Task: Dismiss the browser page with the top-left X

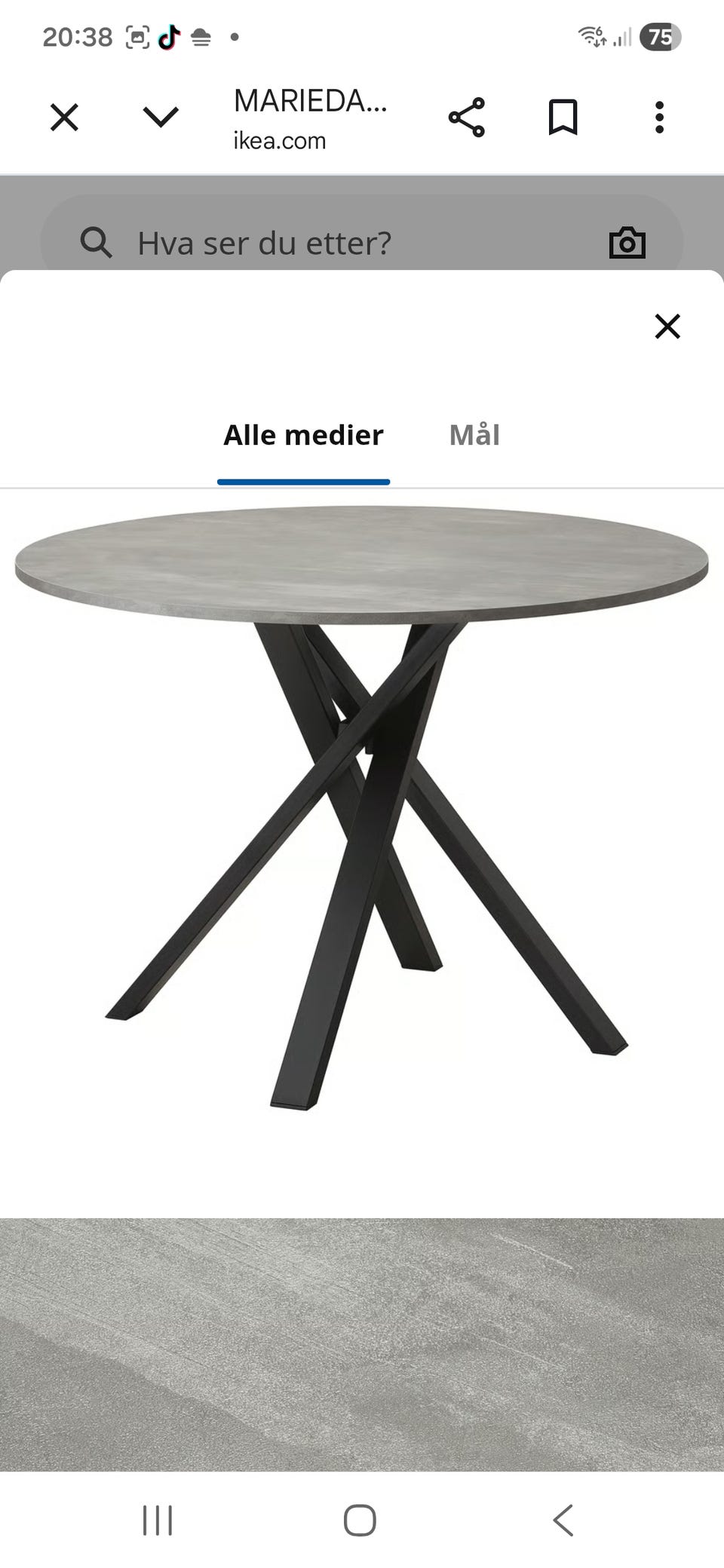Action: (64, 117)
